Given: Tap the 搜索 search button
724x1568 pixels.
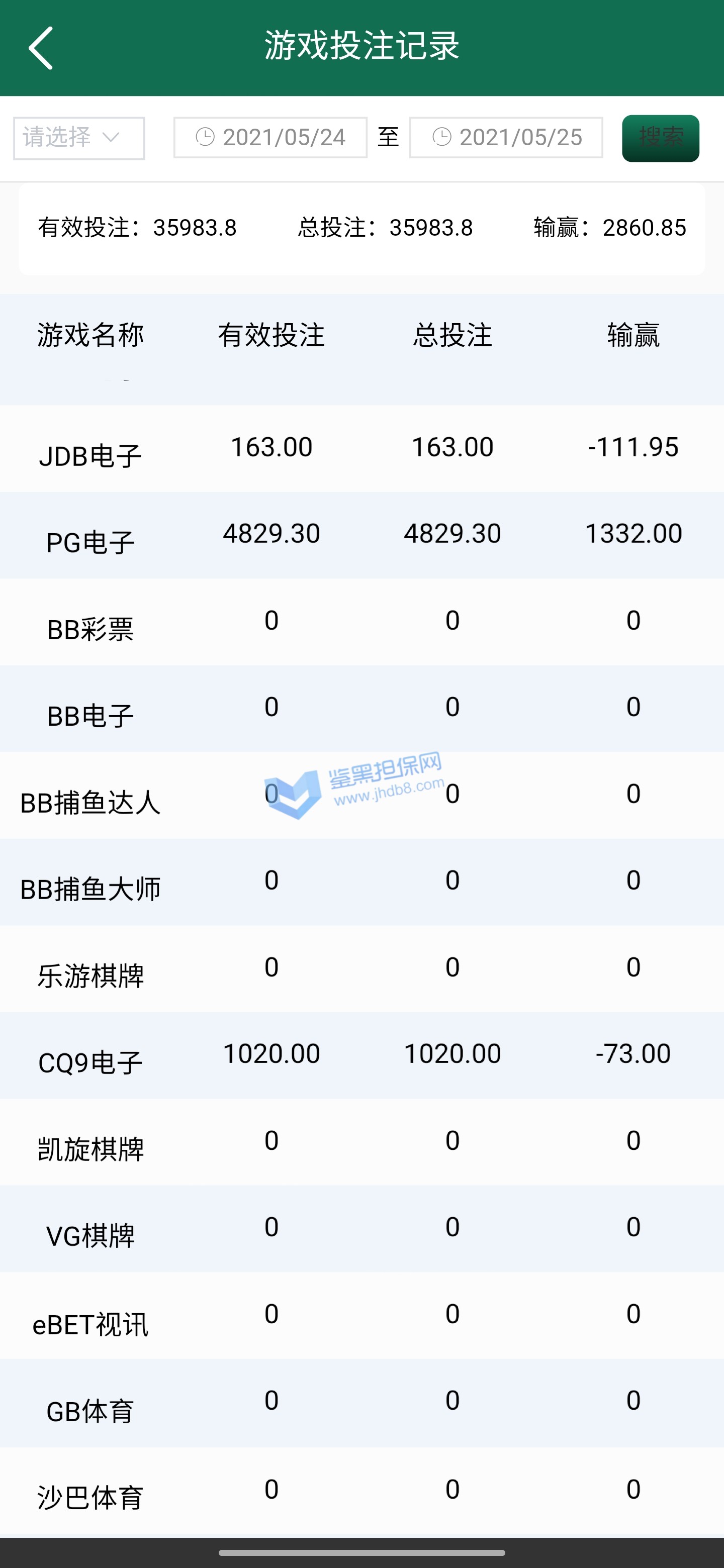Looking at the screenshot, I should pos(660,138).
